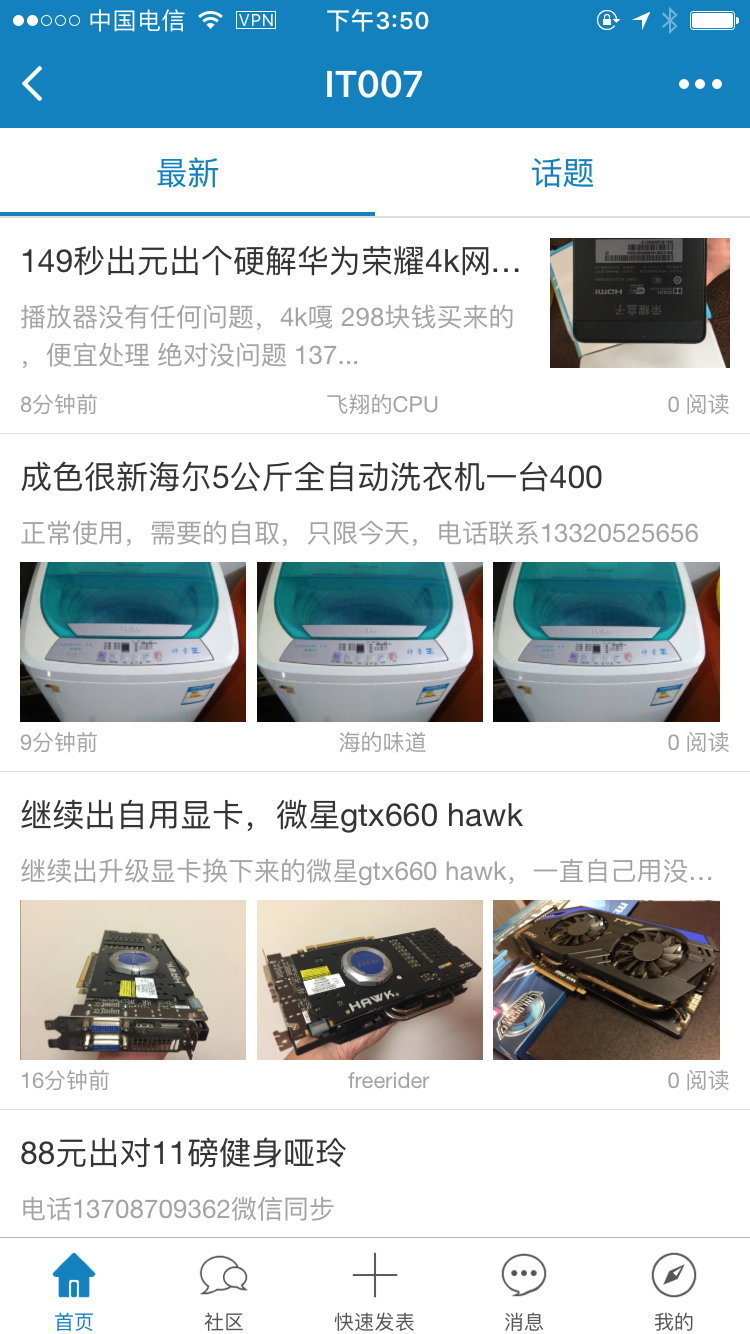Tap 快速发表 to create a post
This screenshot has height=1334, width=750.
coord(374,1291)
